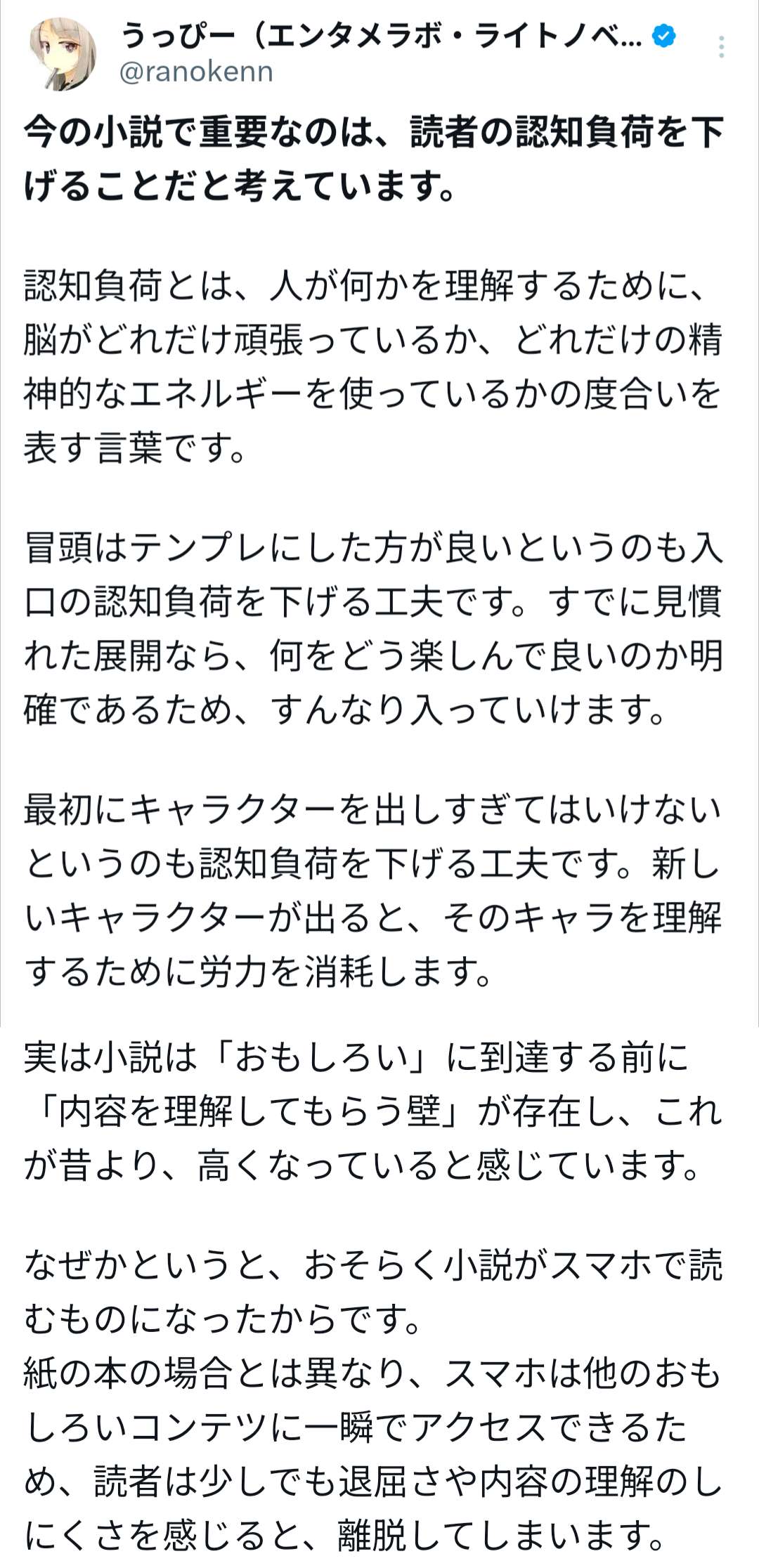The height and width of the screenshot is (1568, 759).
Task: Open うっぴー's profile avatar
Action: pos(63,54)
